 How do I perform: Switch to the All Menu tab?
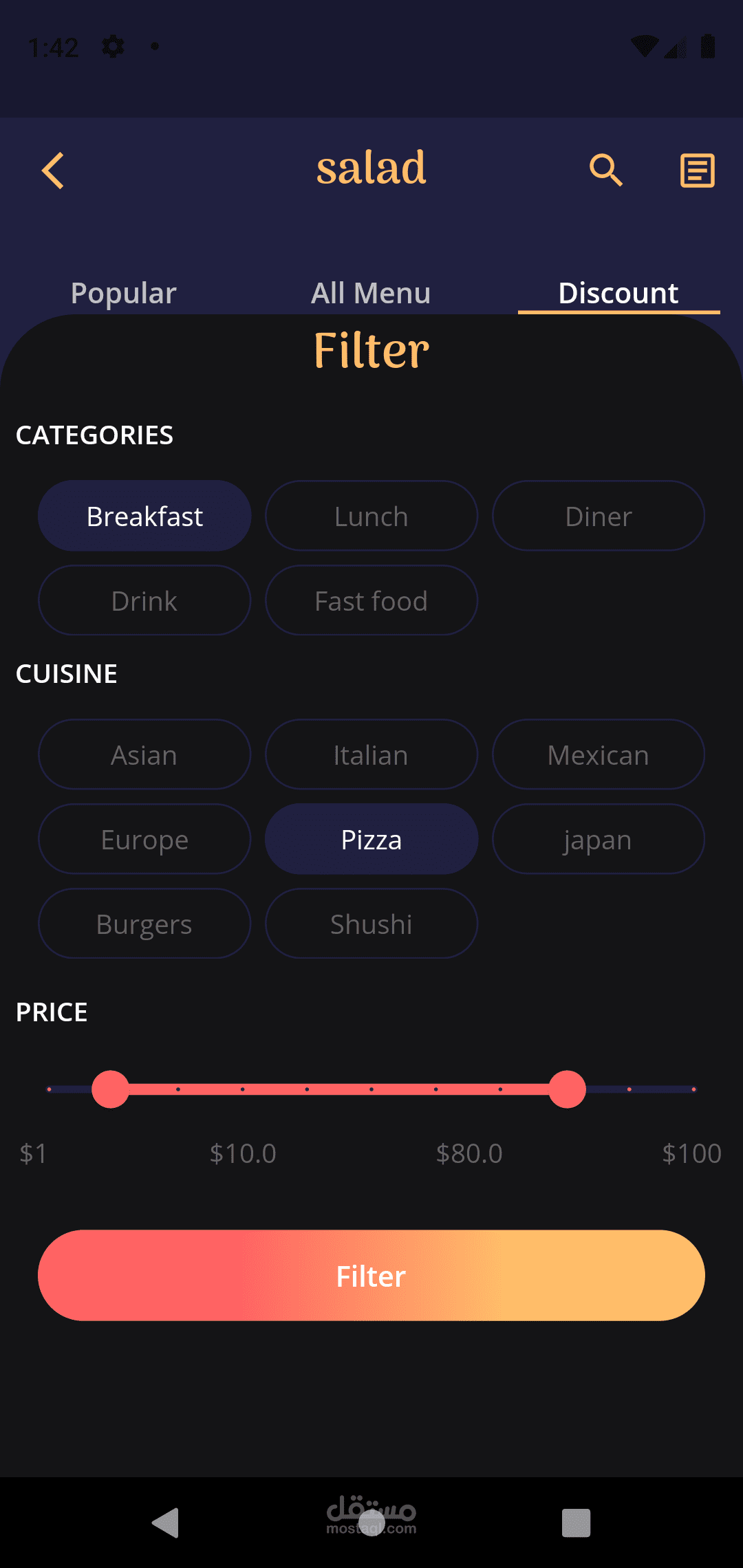(371, 293)
